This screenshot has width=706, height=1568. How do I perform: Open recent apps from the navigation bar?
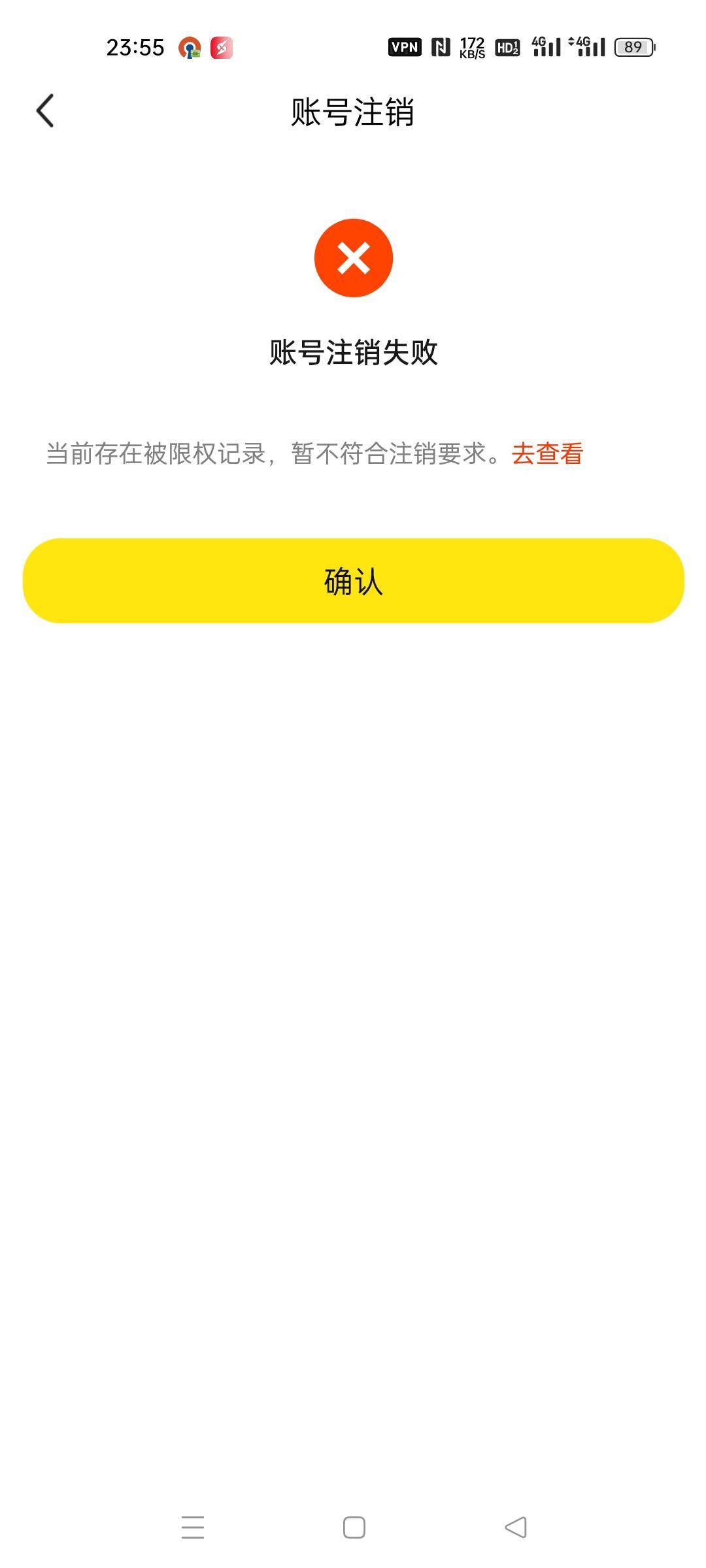pos(193,1527)
